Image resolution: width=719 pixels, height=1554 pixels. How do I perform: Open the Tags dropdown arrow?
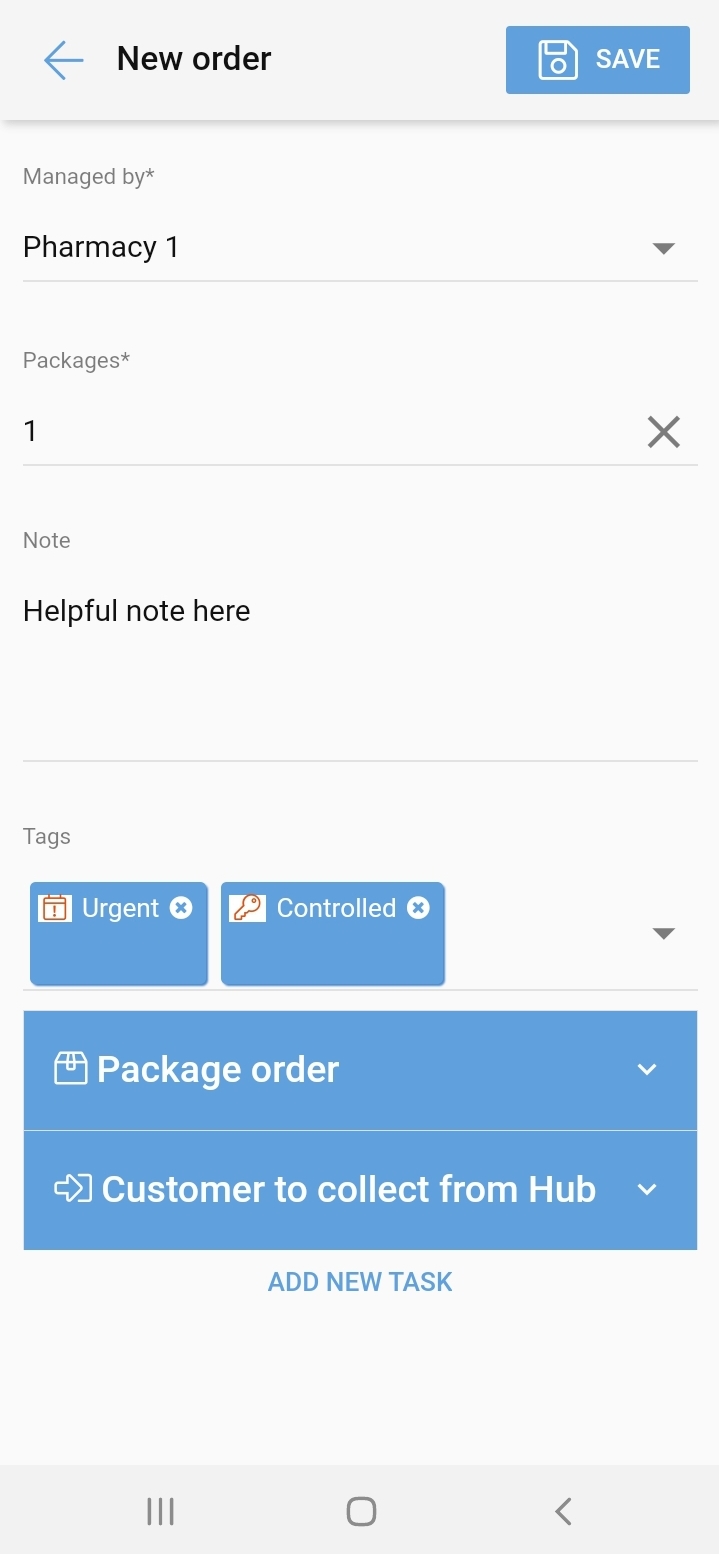click(663, 933)
